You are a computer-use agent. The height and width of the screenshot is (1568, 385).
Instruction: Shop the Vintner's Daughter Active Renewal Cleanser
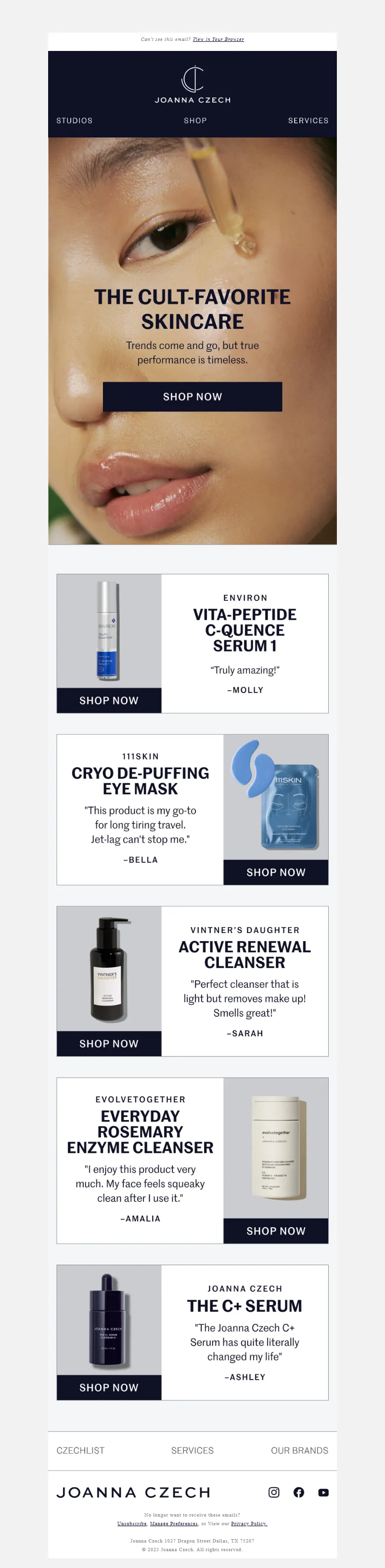point(109,1043)
